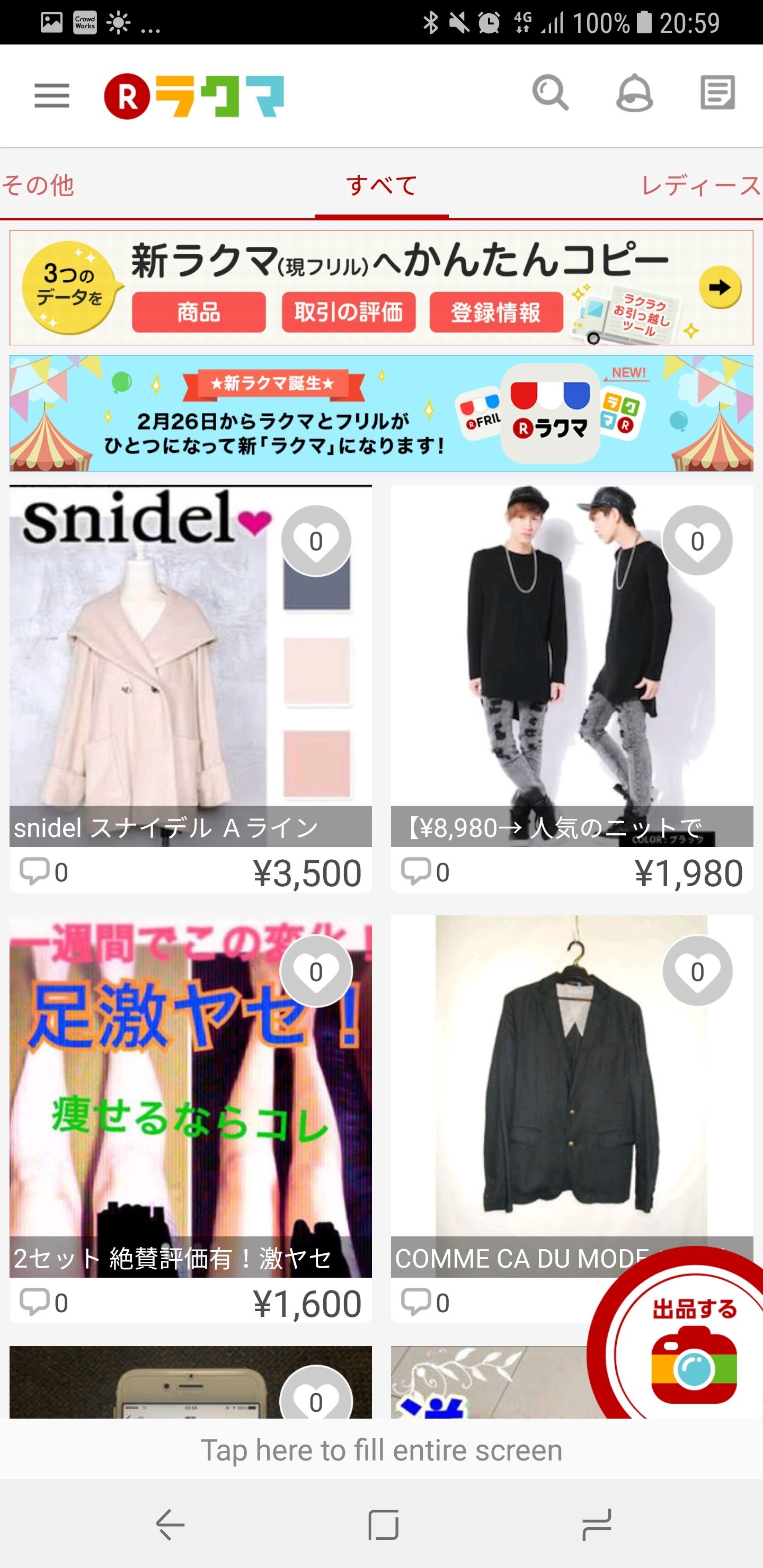Open the to-do list icon

click(x=717, y=93)
